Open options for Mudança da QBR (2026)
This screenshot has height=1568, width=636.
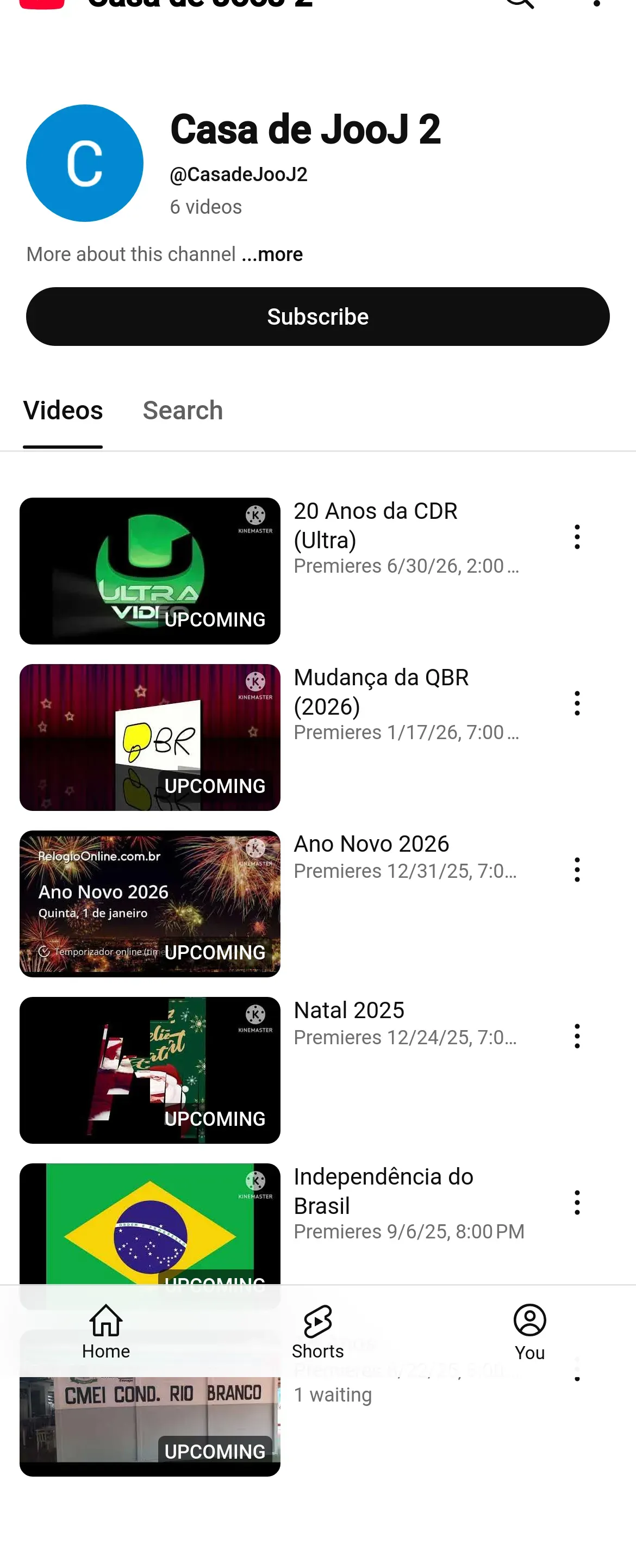pyautogui.click(x=577, y=704)
